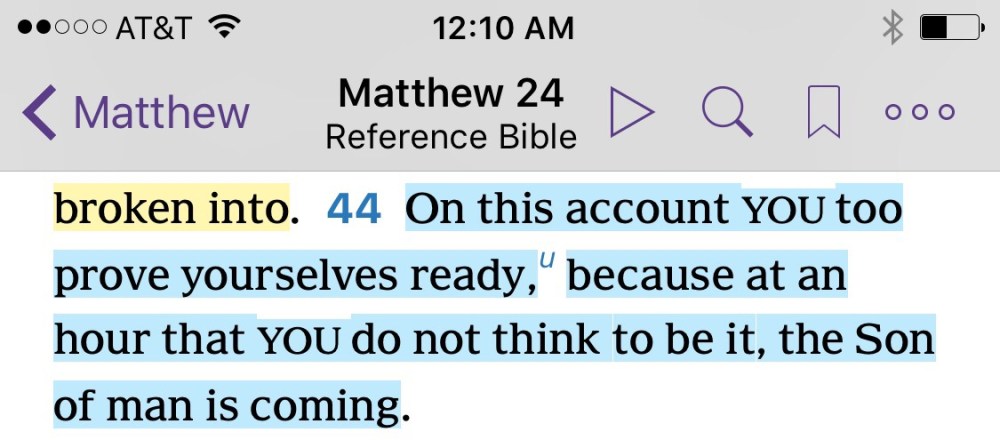Open footnote marker u after 'ready'
The width and height of the screenshot is (1000, 440).
546,260
